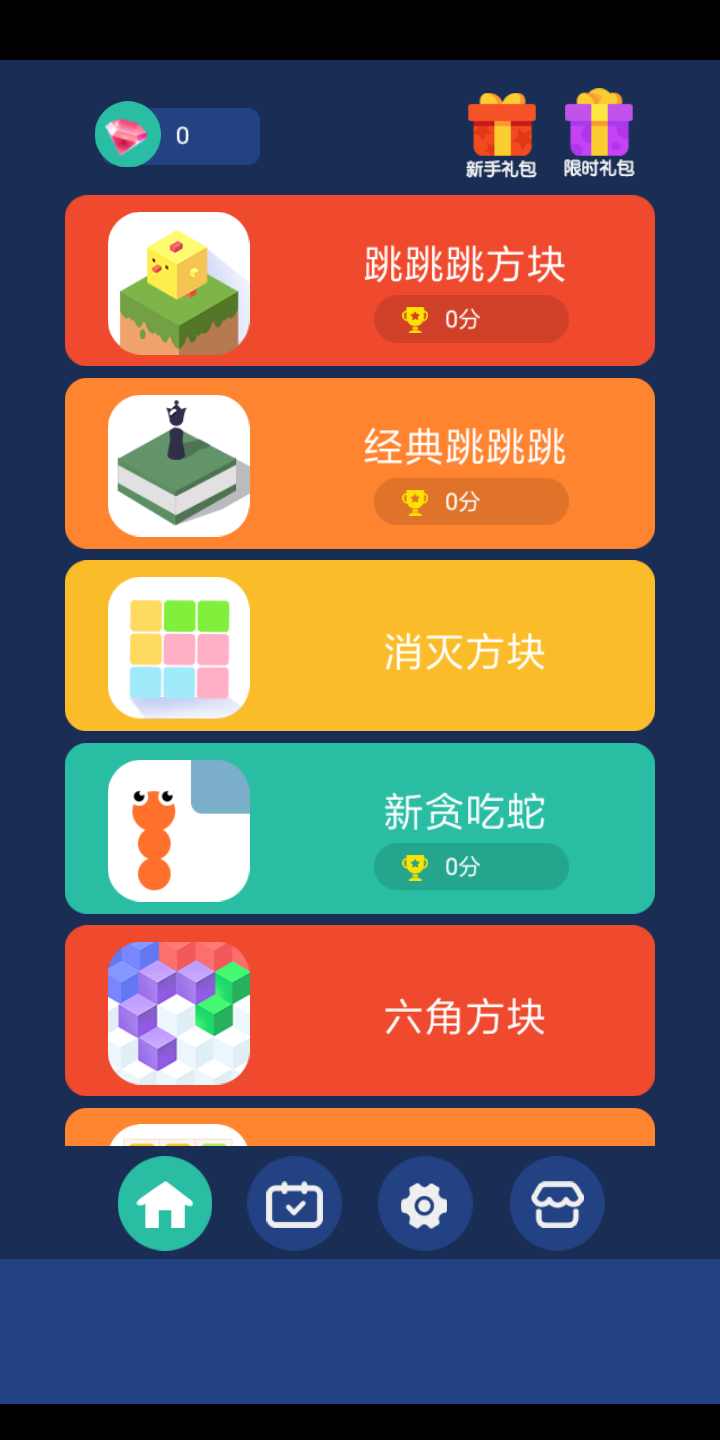Click the trophy score badge on 跳跳跳方块
Screen dimensions: 720x1440
(x=470, y=319)
